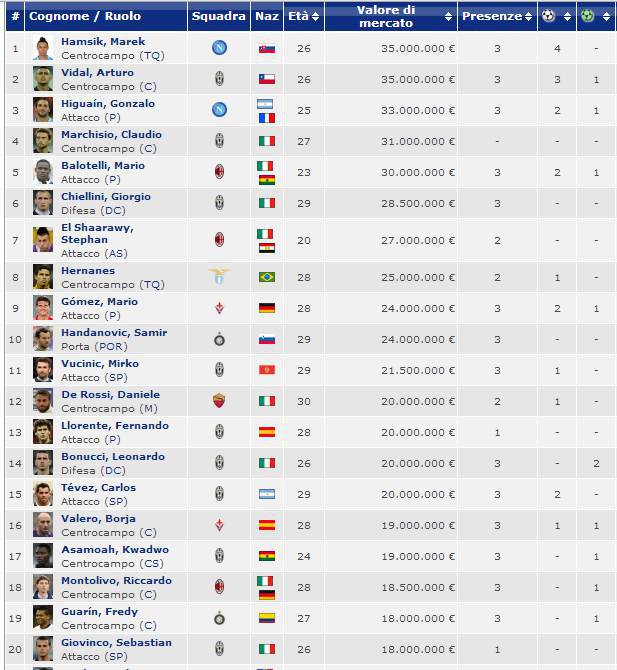617x670 pixels.
Task: Sort the table by Età
Action: point(303,17)
